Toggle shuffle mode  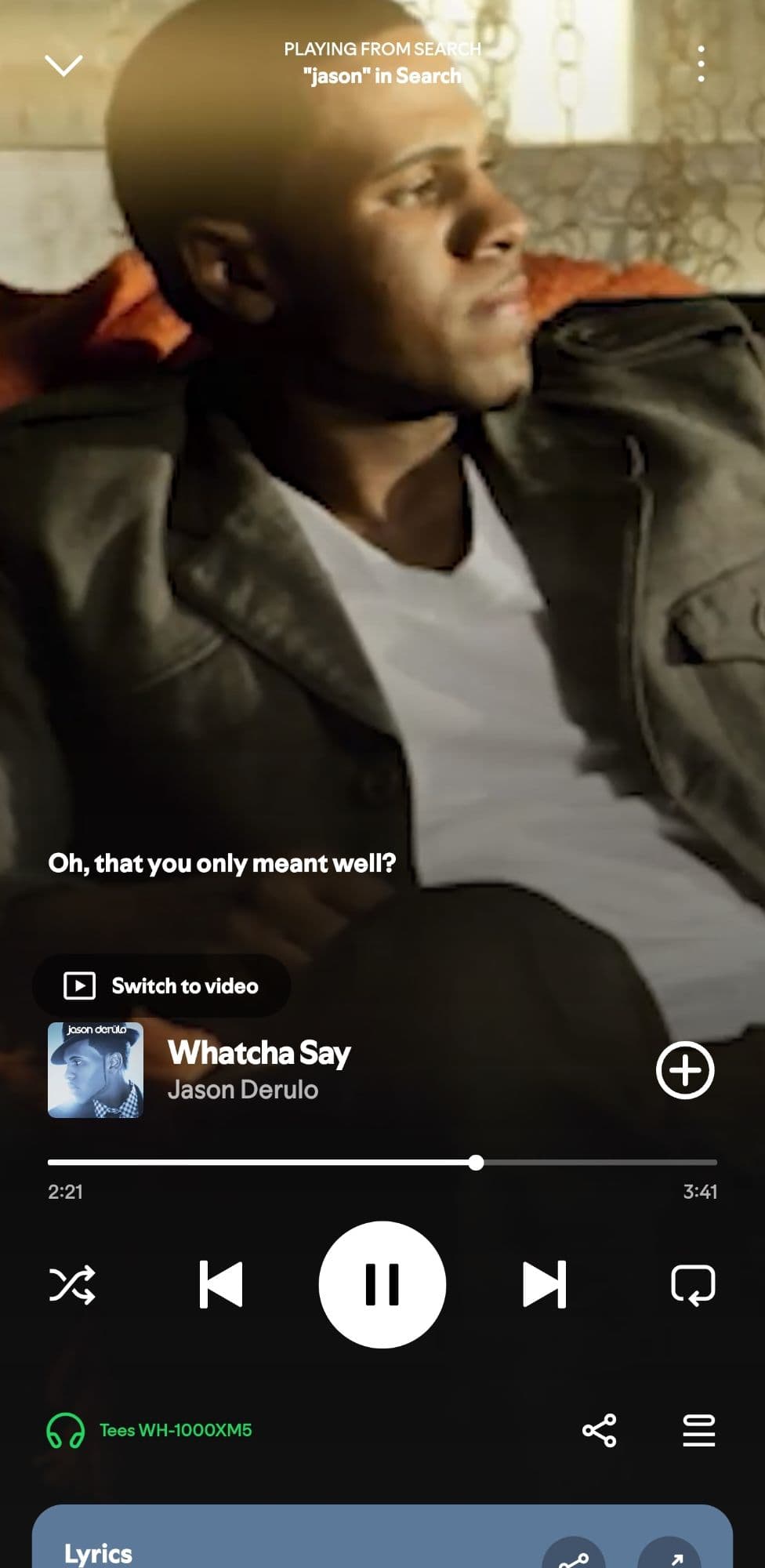click(72, 1285)
